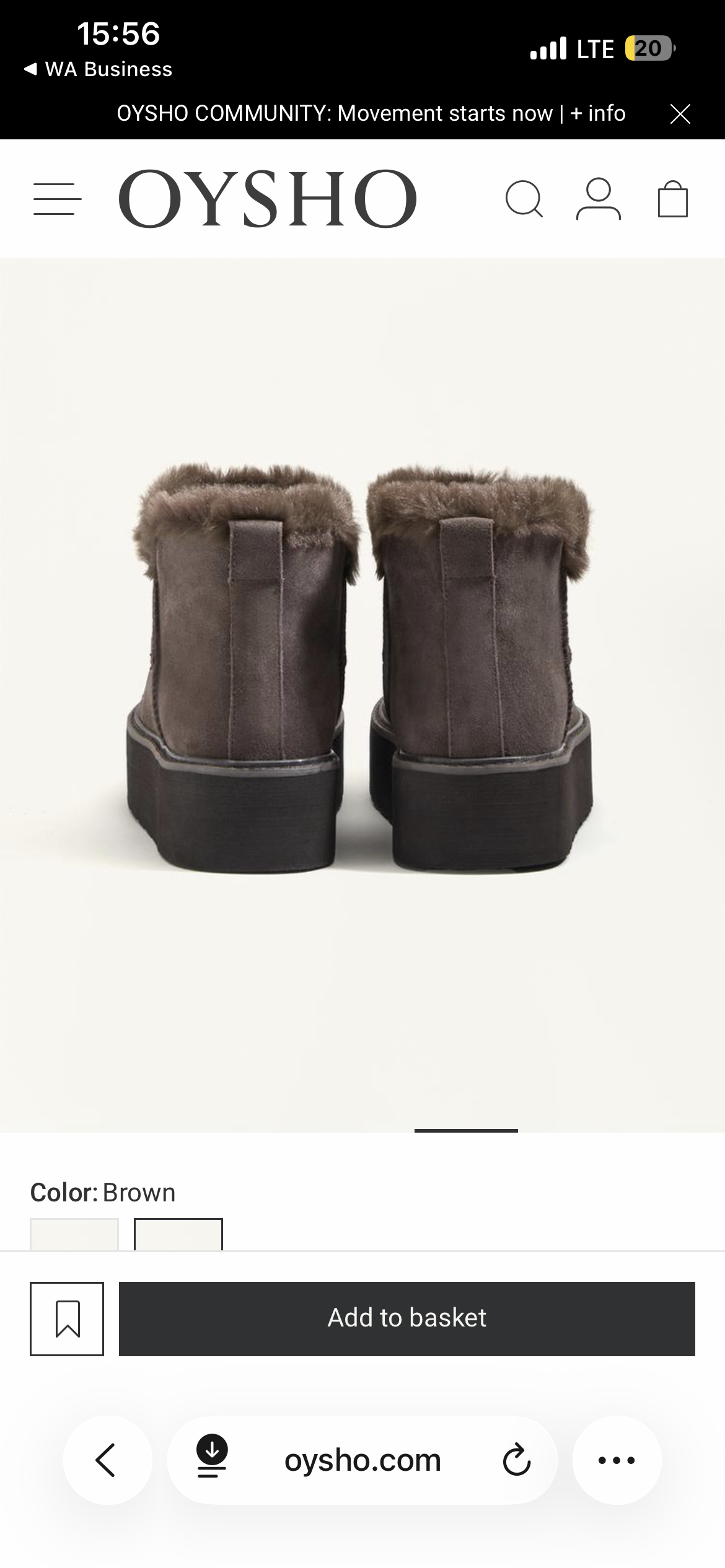Viewport: 725px width, 1568px height.
Task: Return to WA Business app
Action: [x=98, y=69]
